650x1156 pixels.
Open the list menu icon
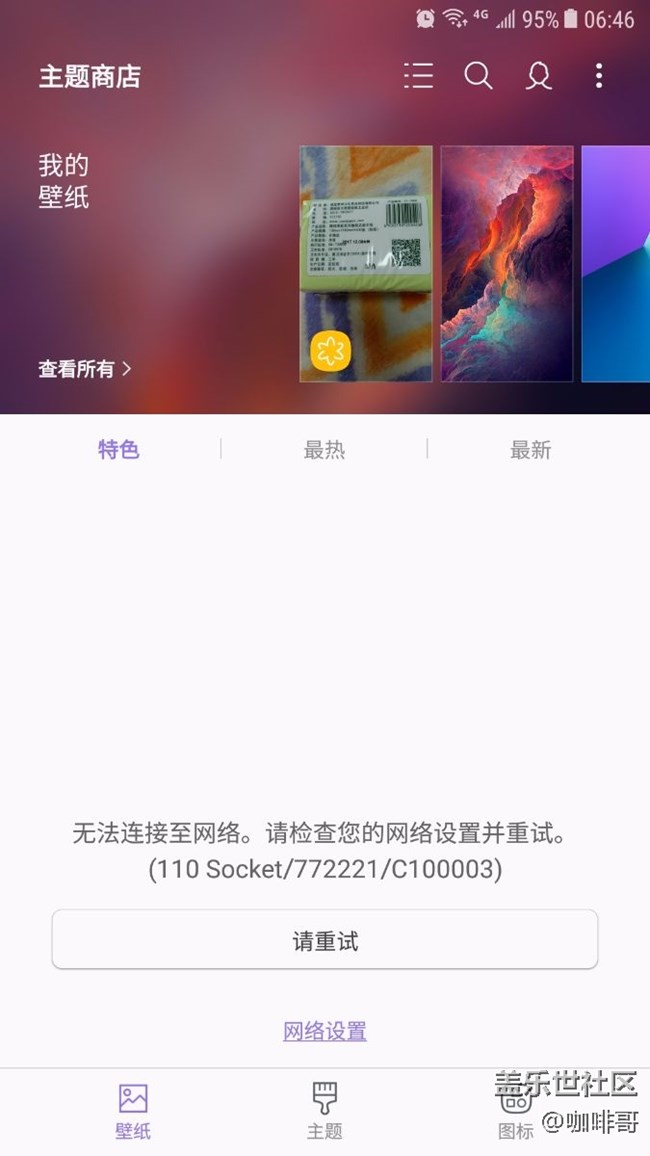[x=418, y=76]
